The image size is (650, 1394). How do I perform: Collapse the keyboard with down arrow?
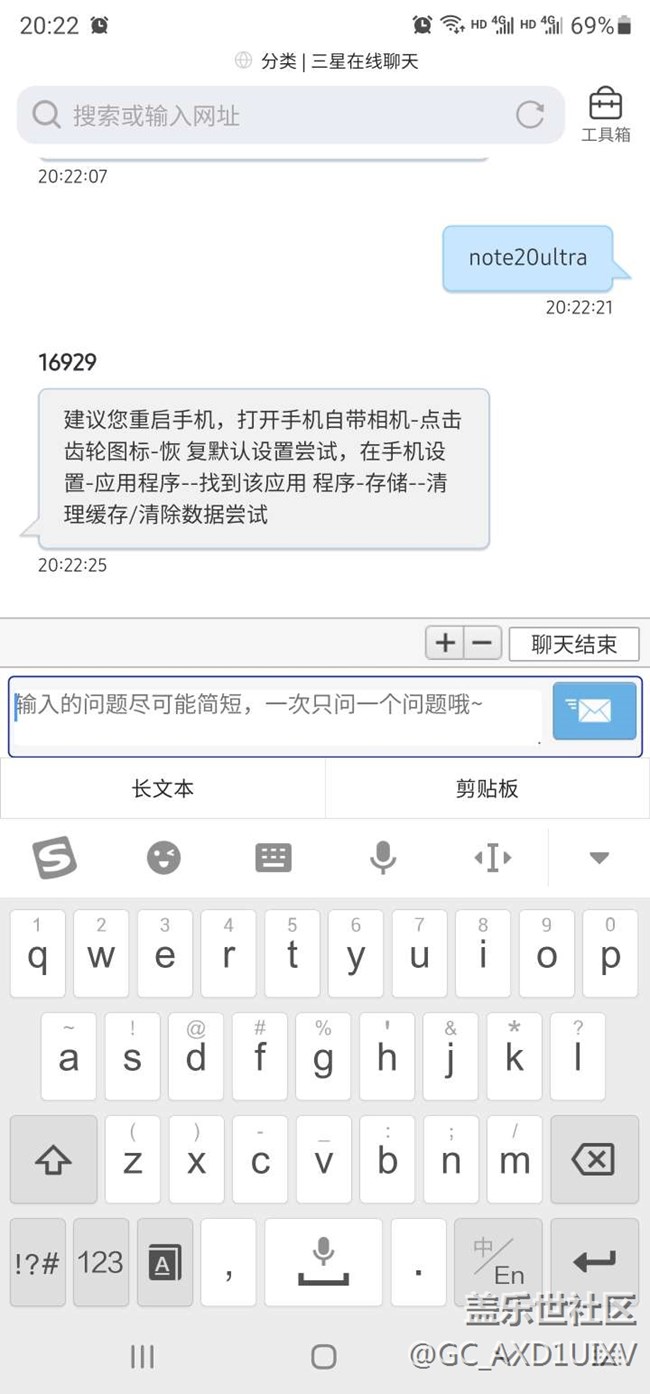599,857
